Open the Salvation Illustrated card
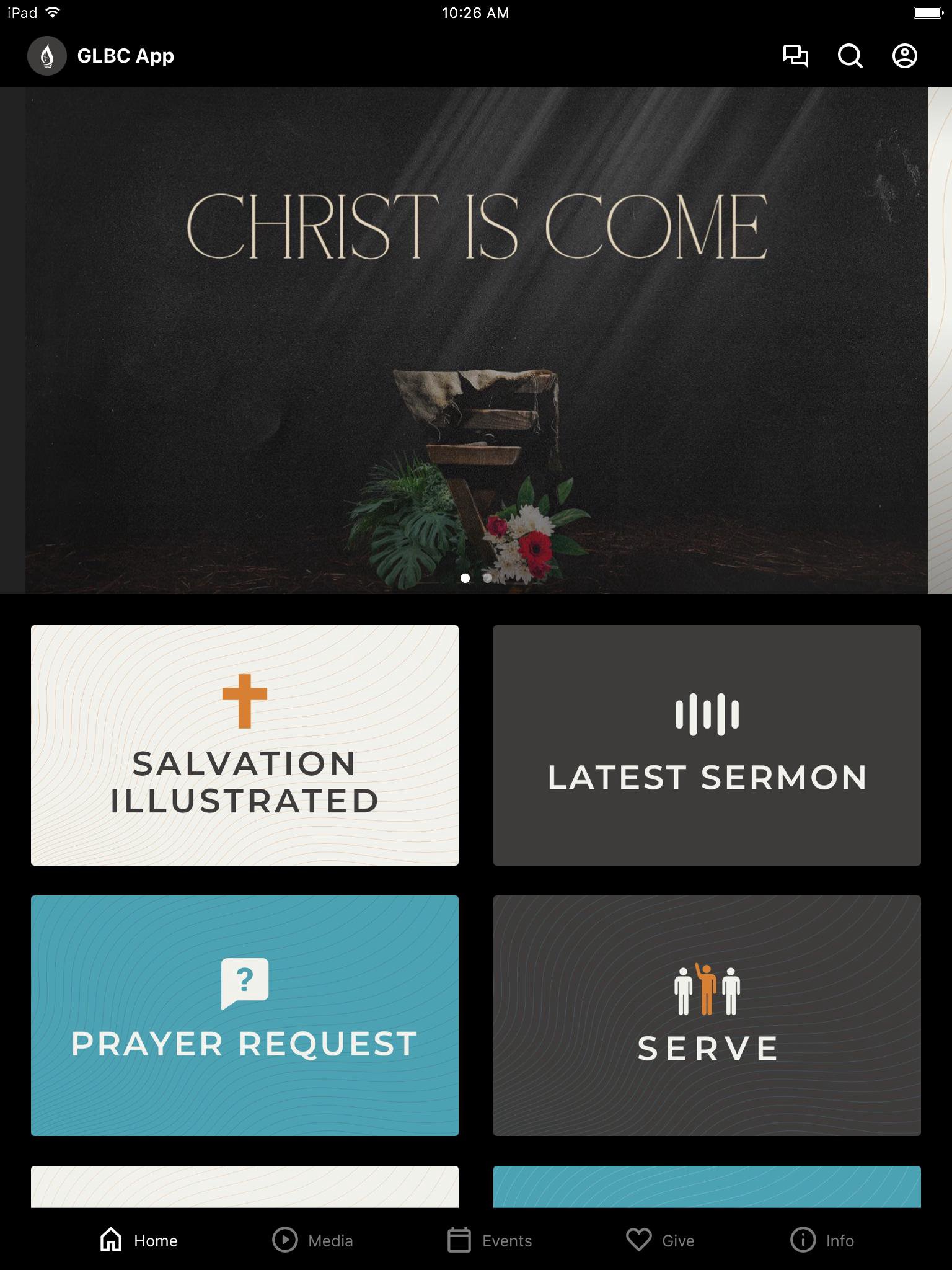The width and height of the screenshot is (952, 1270). 245,745
